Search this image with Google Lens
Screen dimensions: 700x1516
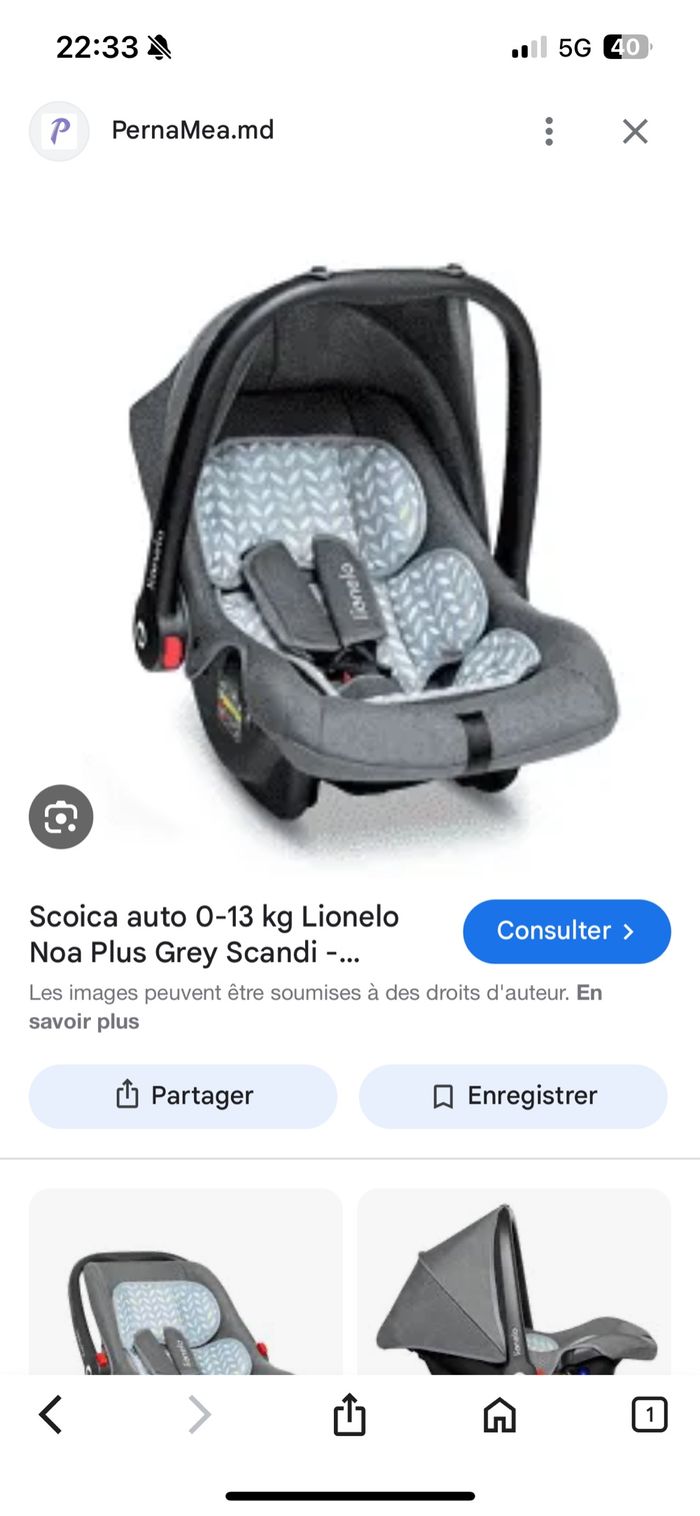pyautogui.click(x=61, y=817)
